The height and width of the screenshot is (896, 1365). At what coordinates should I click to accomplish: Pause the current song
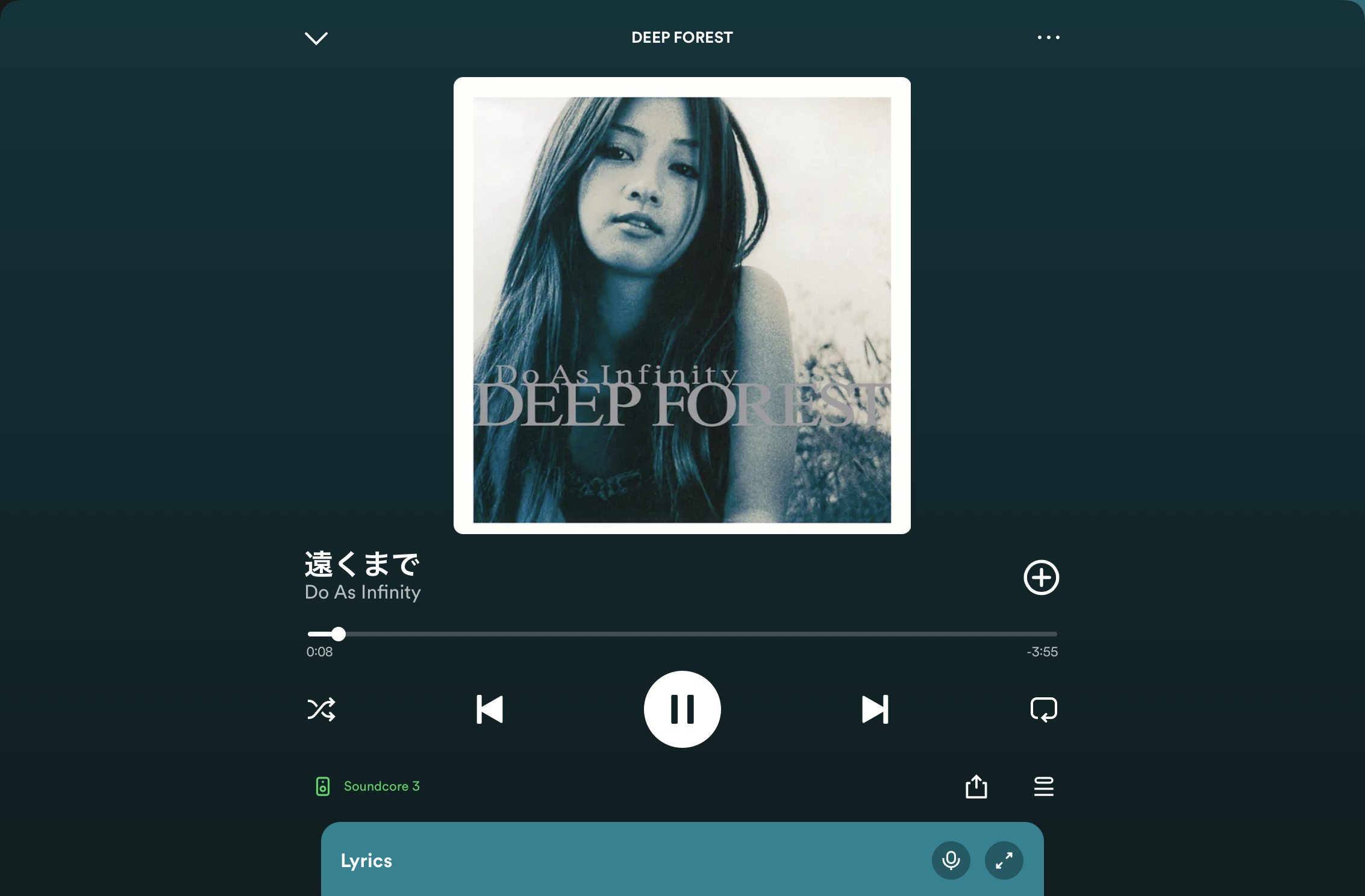click(x=682, y=709)
